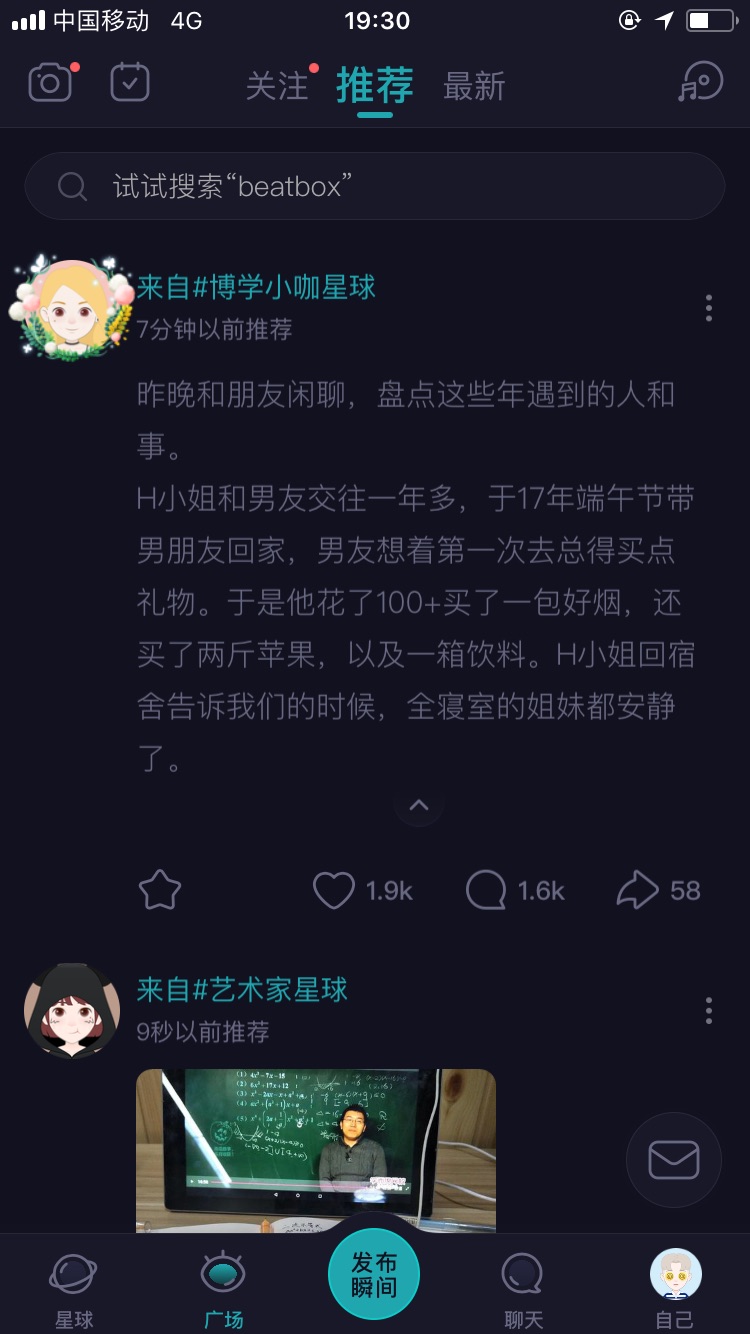Open the floating mail envelope button
This screenshot has width=750, height=1334.
[674, 1160]
